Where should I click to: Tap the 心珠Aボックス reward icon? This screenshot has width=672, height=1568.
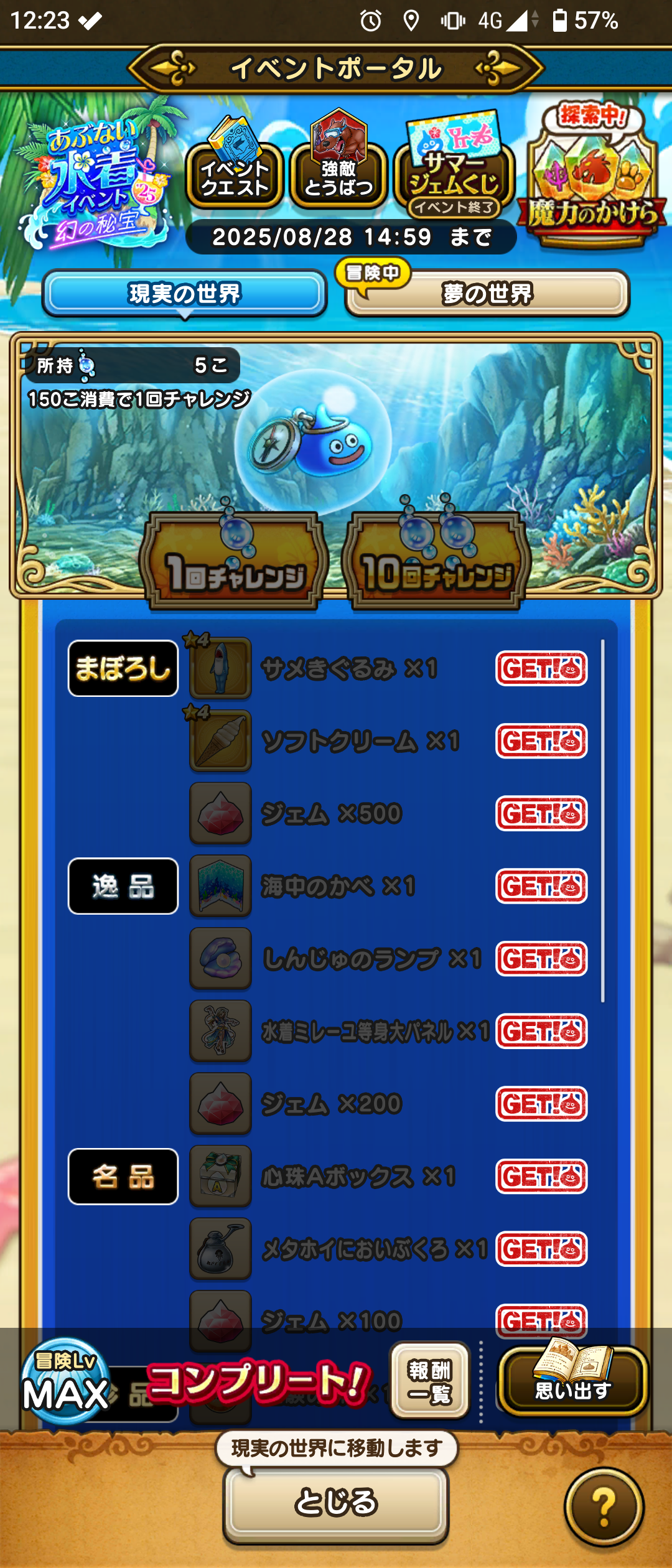click(x=220, y=1177)
